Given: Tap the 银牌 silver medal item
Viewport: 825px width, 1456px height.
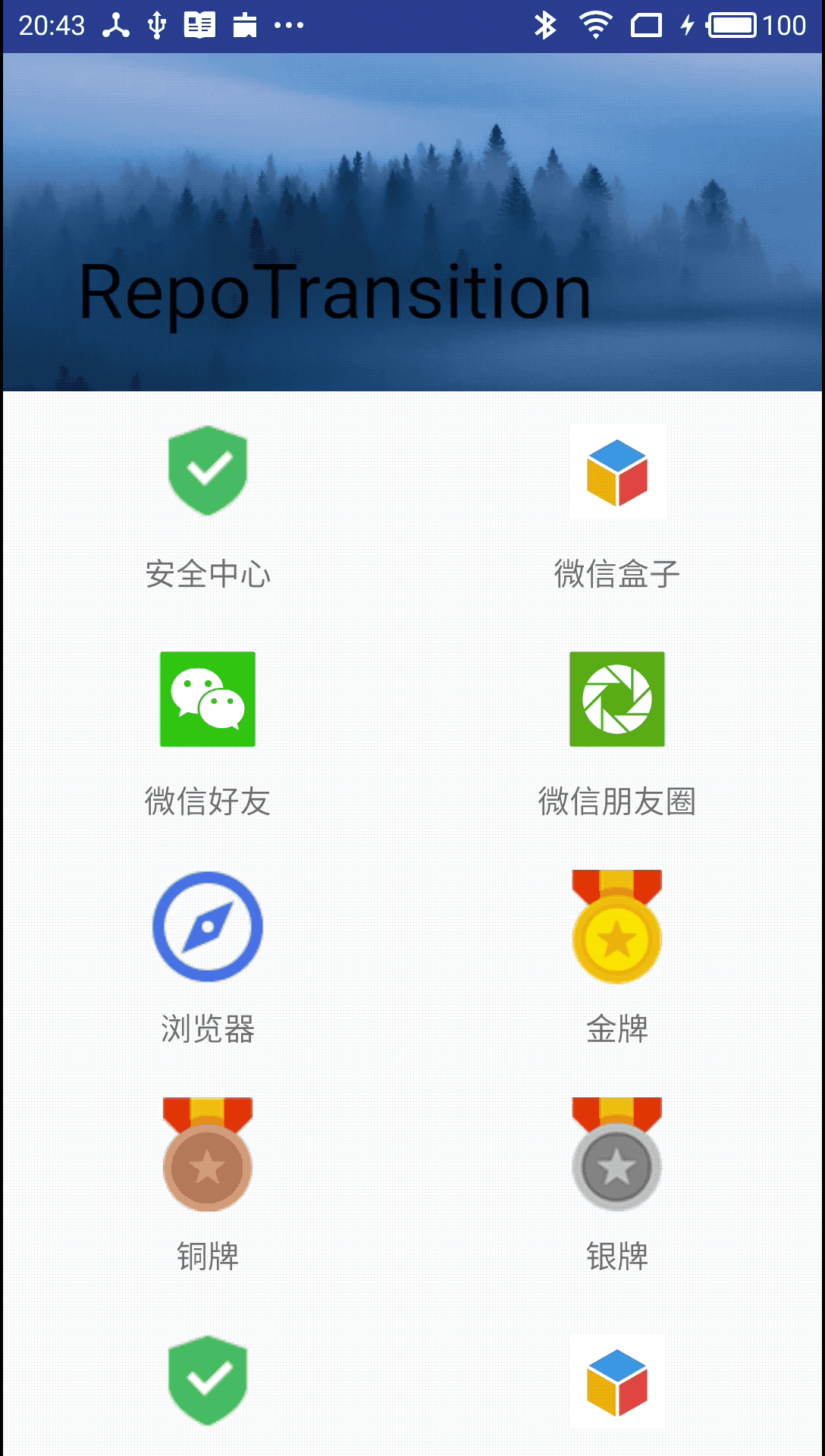Looking at the screenshot, I should tap(617, 1154).
